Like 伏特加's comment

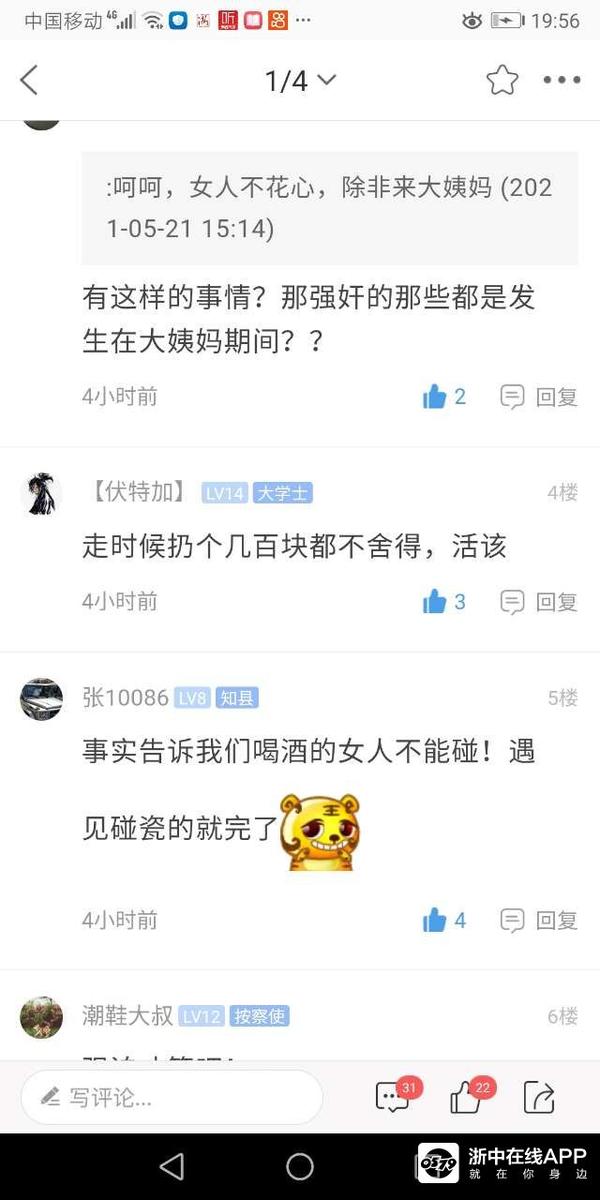click(444, 602)
